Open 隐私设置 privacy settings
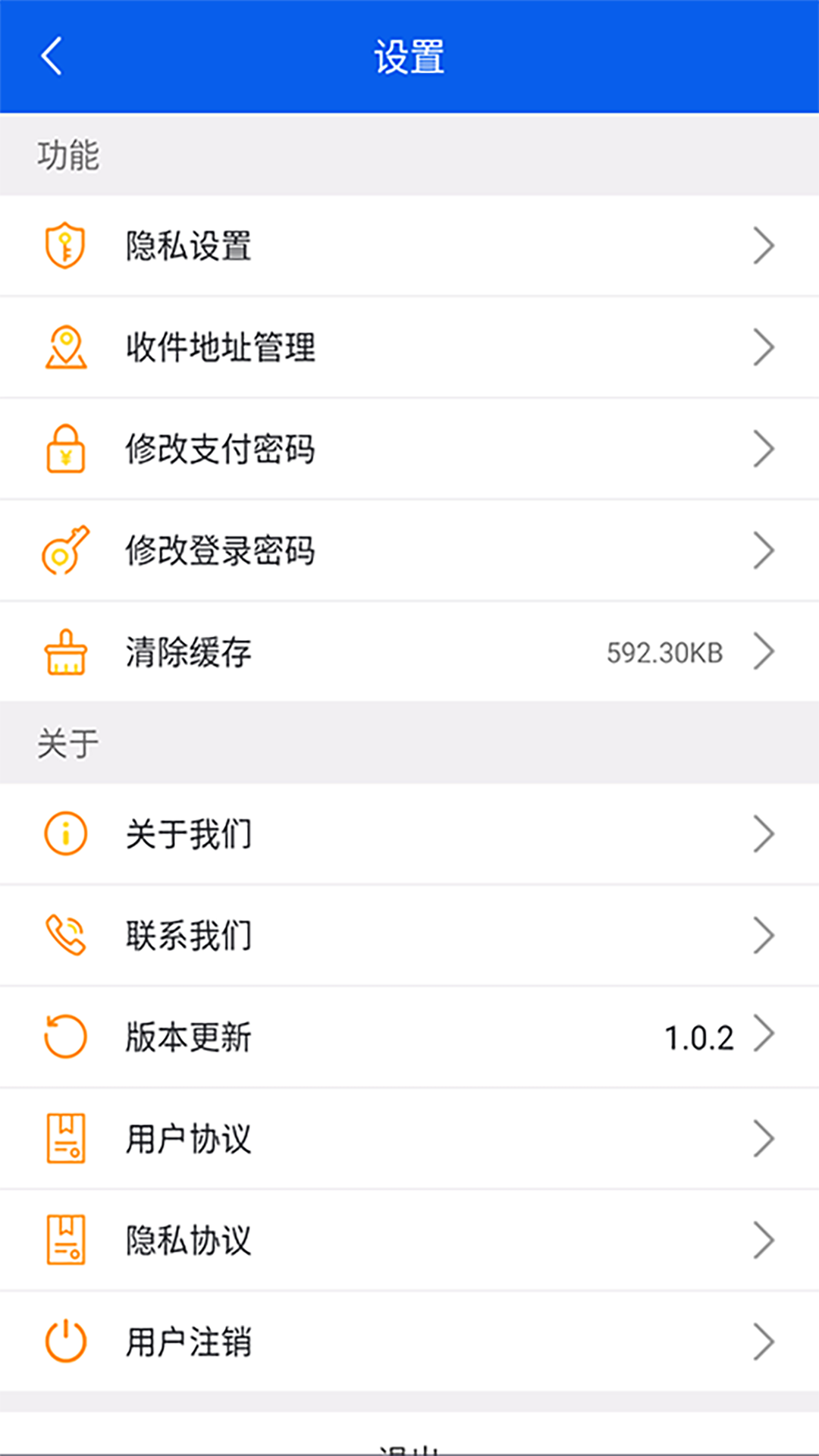This screenshot has height=1456, width=819. pos(409,246)
